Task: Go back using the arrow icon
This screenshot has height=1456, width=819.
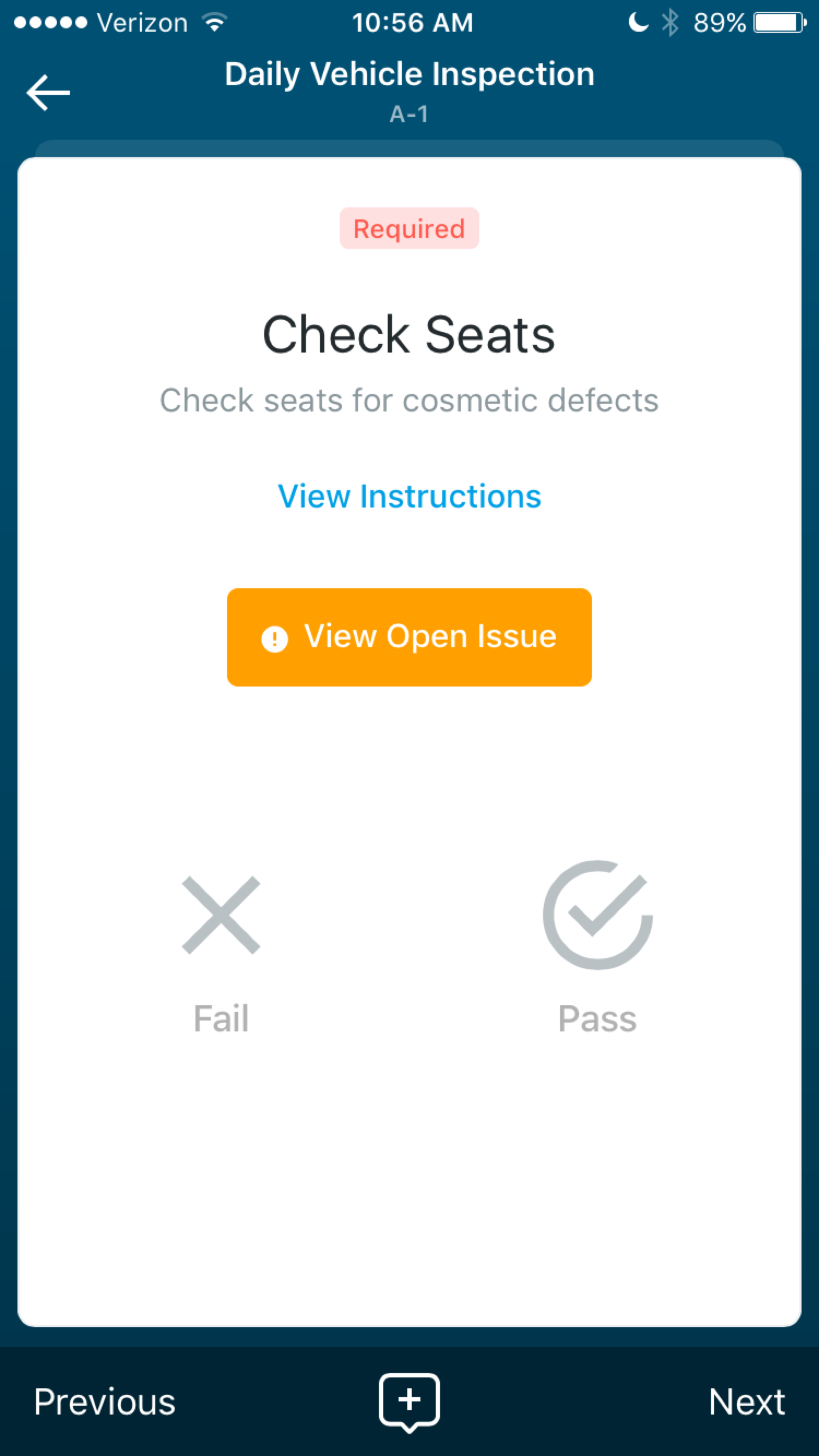Action: (48, 93)
